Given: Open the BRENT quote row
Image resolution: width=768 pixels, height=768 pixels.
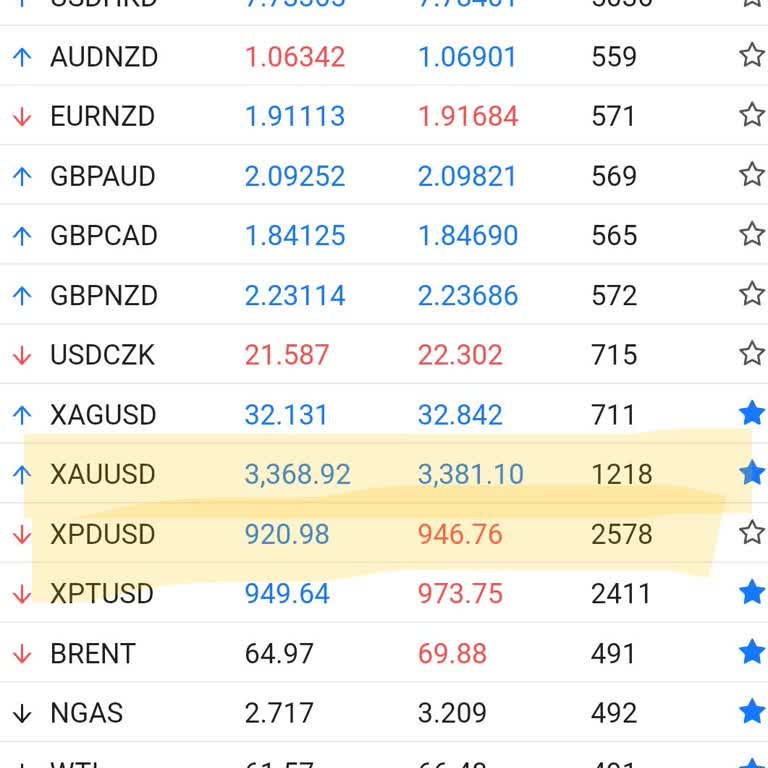Looking at the screenshot, I should point(93,654).
